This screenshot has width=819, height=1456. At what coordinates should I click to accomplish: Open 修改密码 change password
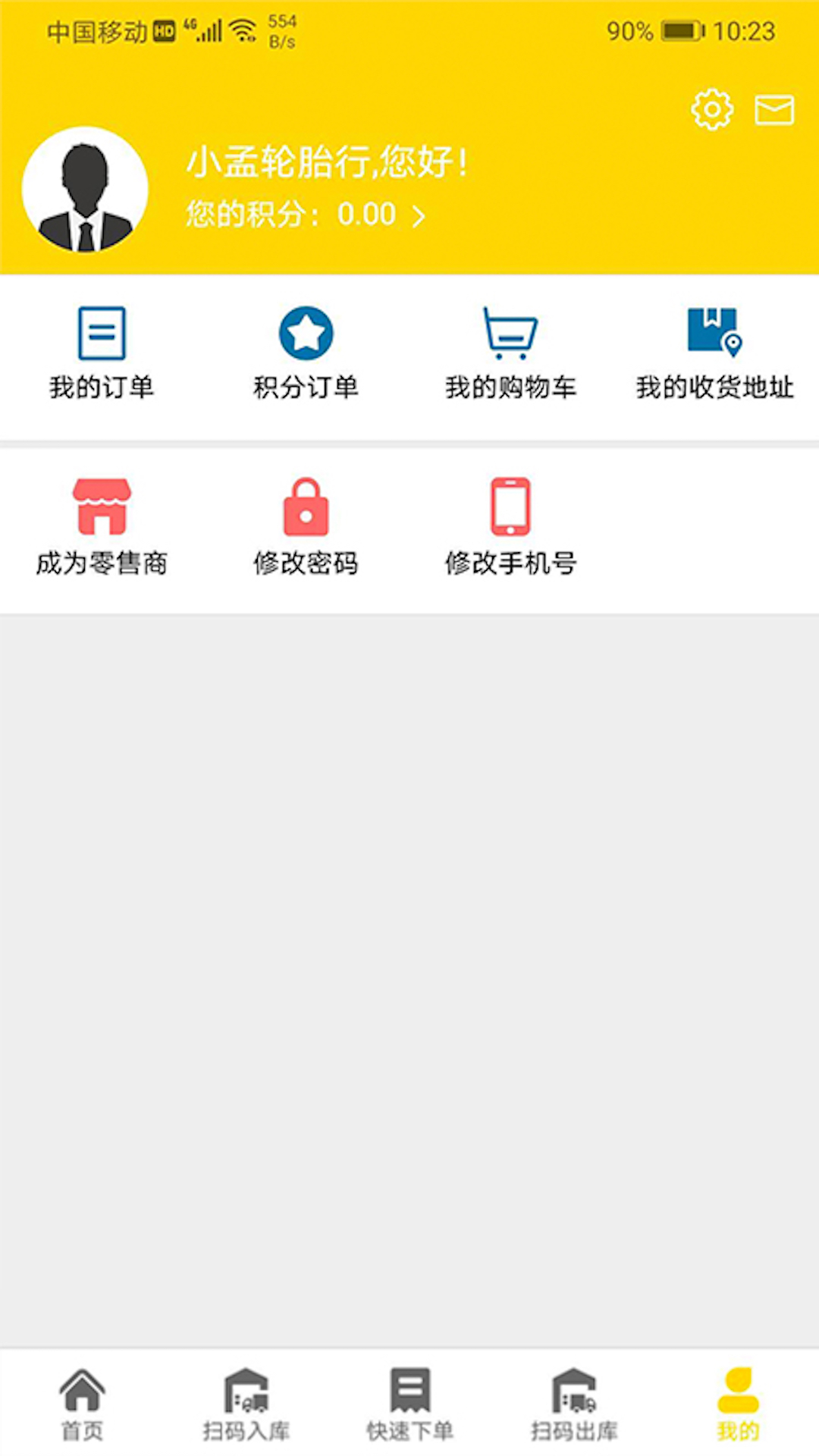coord(306,528)
